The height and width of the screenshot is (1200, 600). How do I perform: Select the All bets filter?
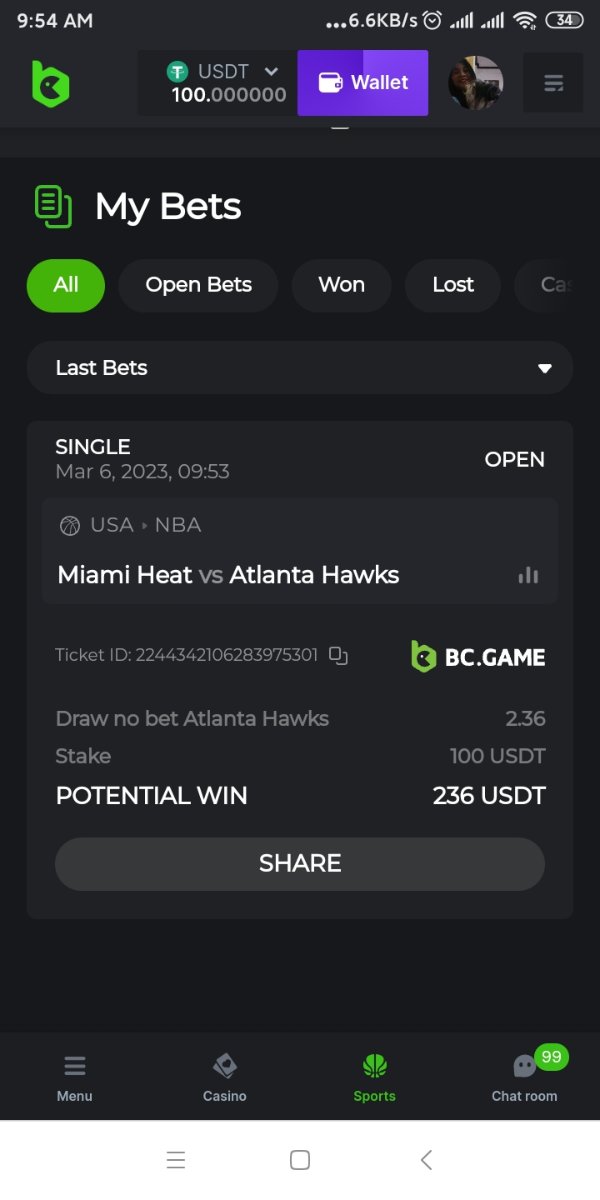[66, 285]
